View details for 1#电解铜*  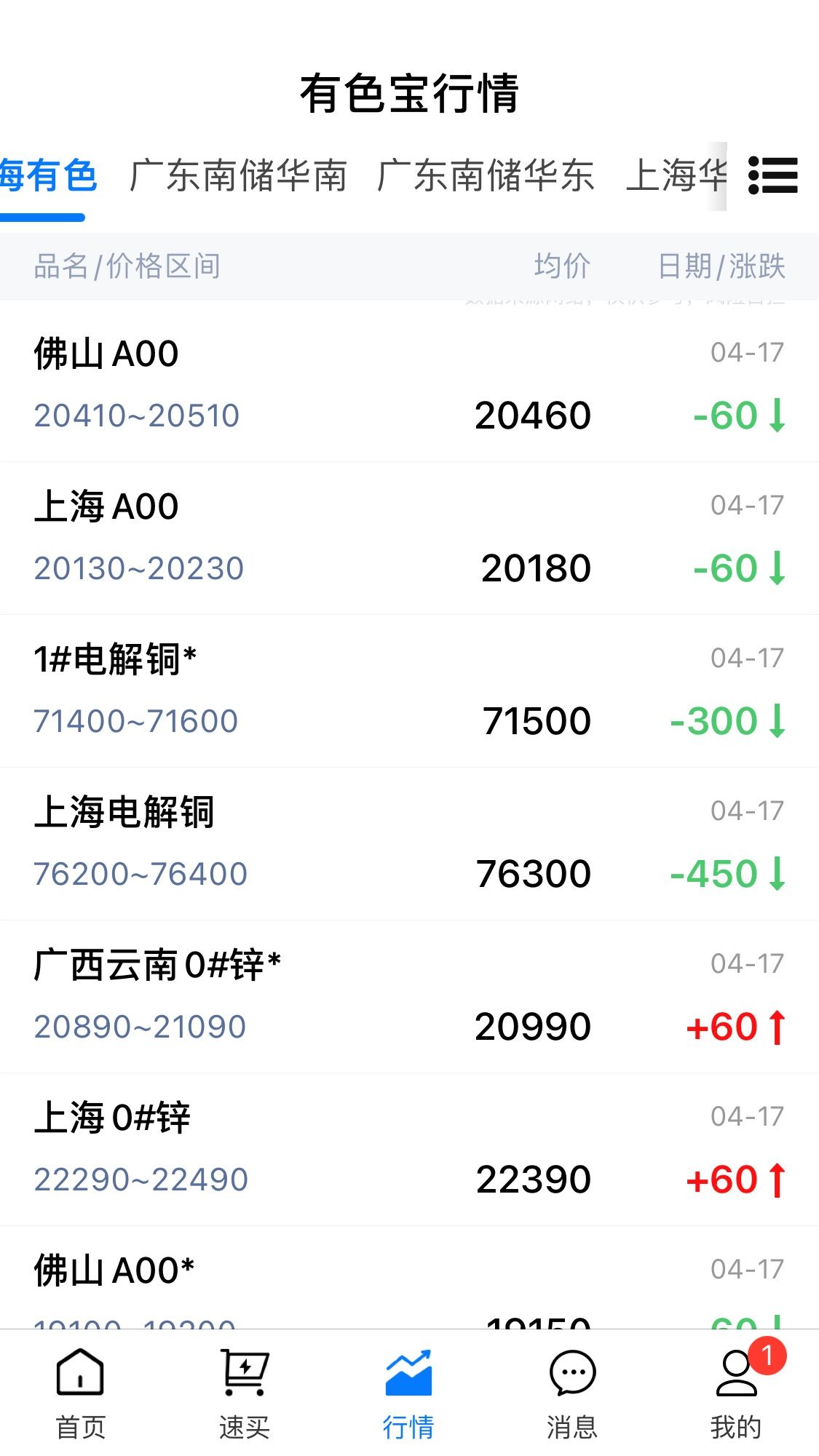pyautogui.click(x=409, y=691)
